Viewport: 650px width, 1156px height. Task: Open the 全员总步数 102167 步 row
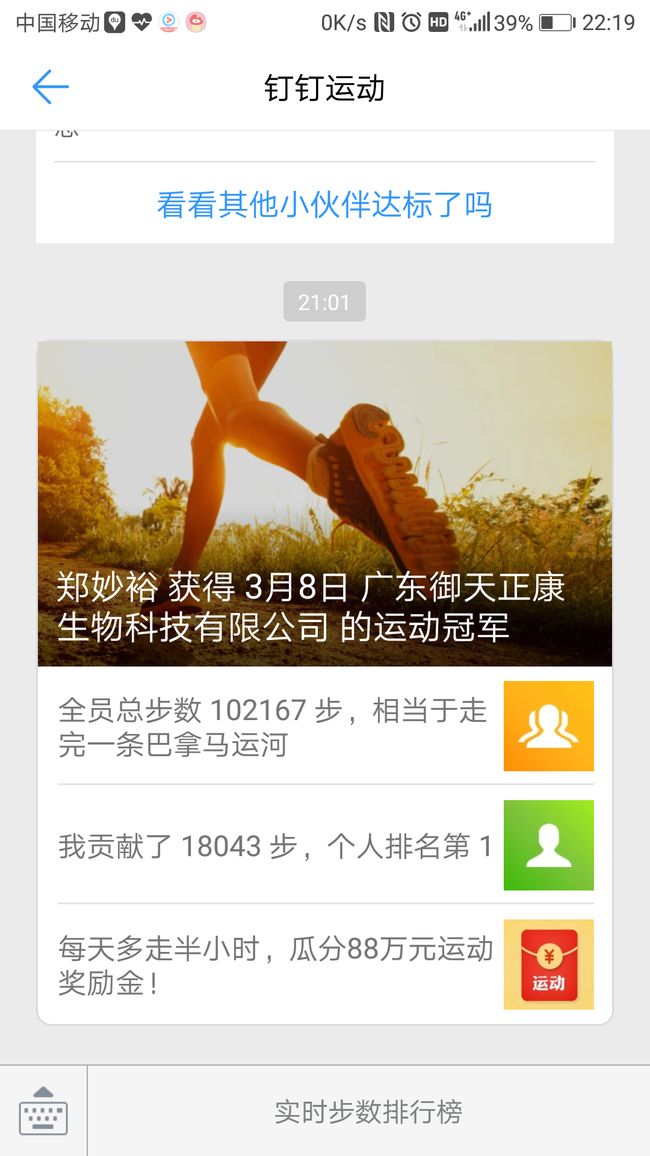pyautogui.click(x=325, y=726)
